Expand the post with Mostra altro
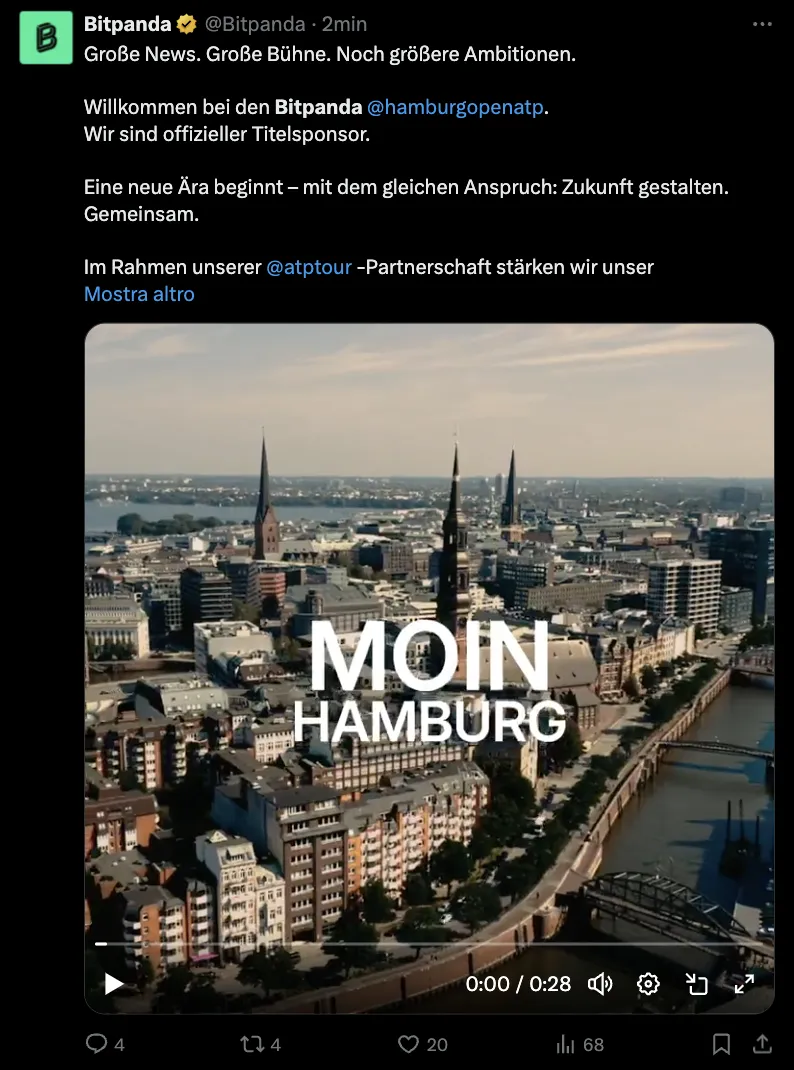Image resolution: width=794 pixels, height=1070 pixels. 139,294
